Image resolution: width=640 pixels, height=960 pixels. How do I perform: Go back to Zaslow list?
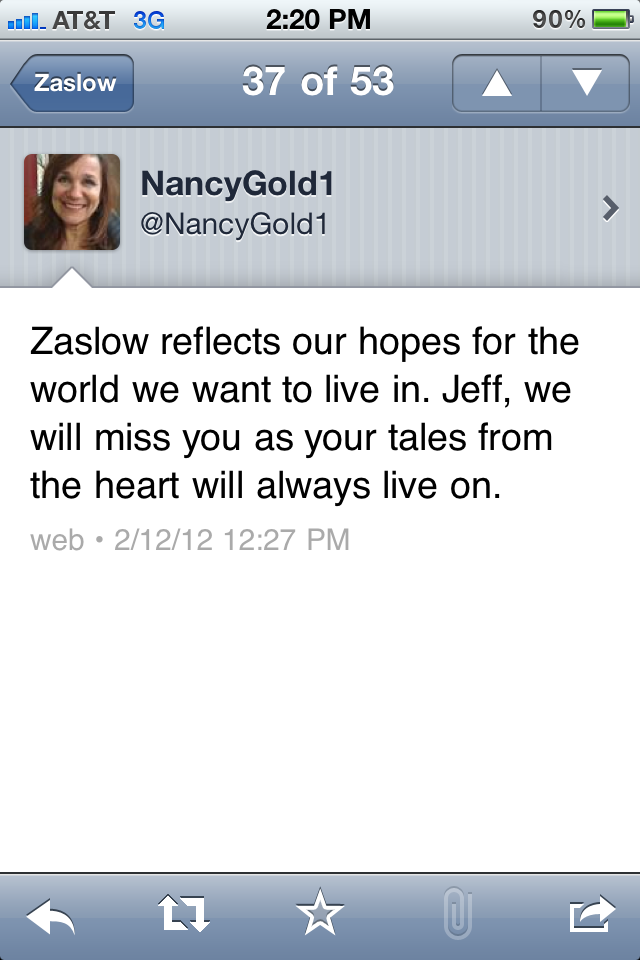pyautogui.click(x=72, y=83)
